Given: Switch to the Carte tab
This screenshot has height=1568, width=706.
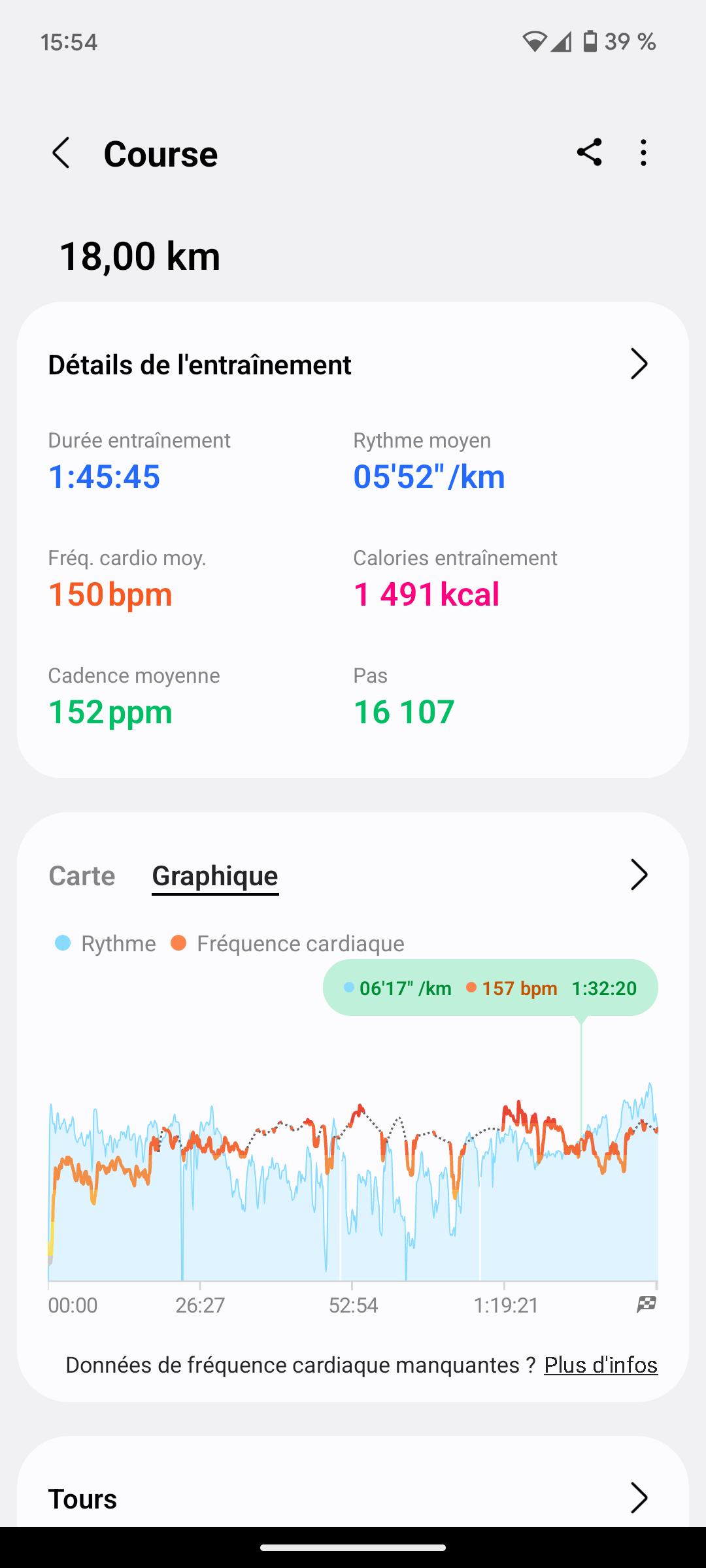Looking at the screenshot, I should (x=82, y=875).
